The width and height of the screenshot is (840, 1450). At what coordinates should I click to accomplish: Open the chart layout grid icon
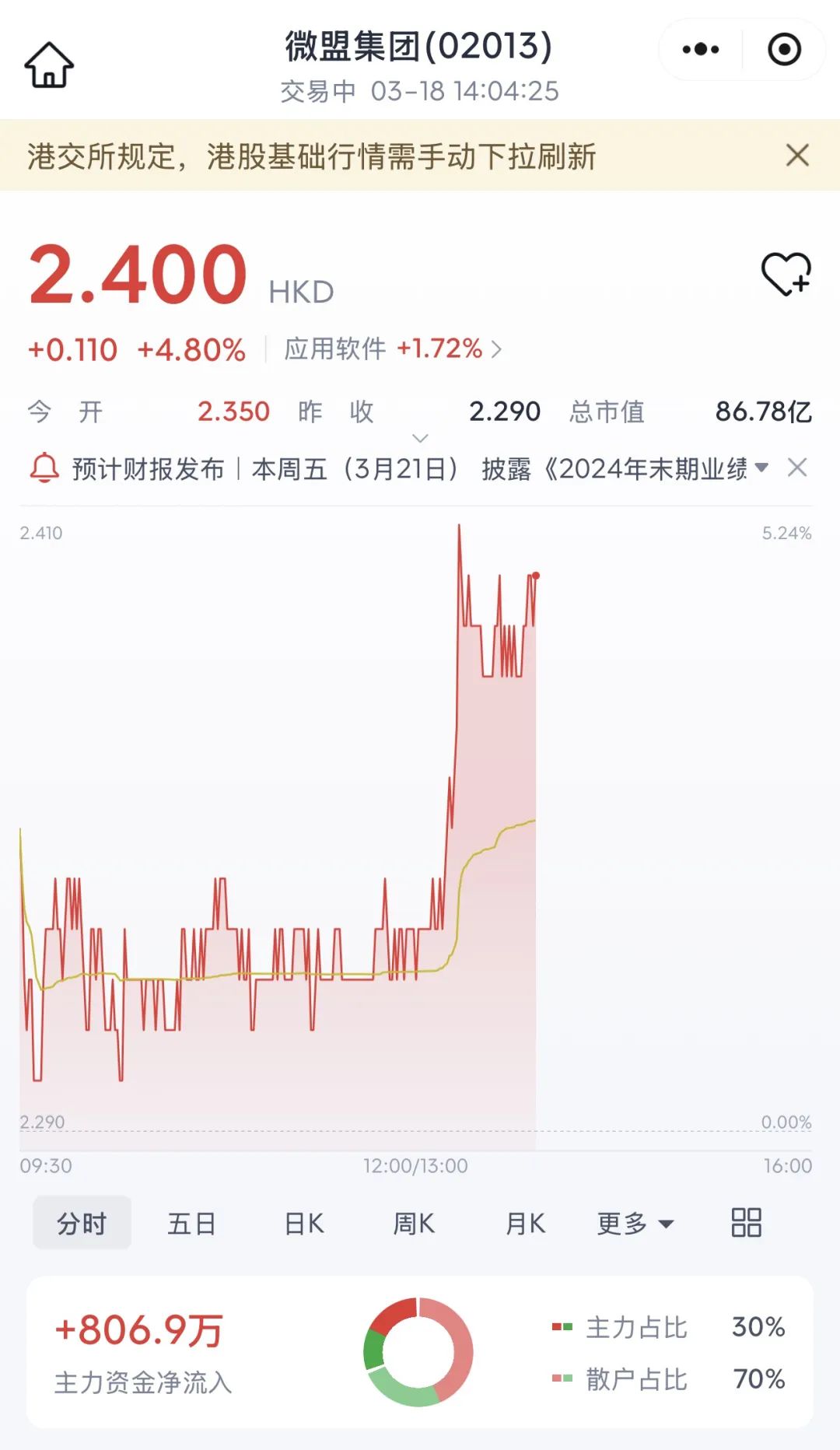(x=746, y=1222)
